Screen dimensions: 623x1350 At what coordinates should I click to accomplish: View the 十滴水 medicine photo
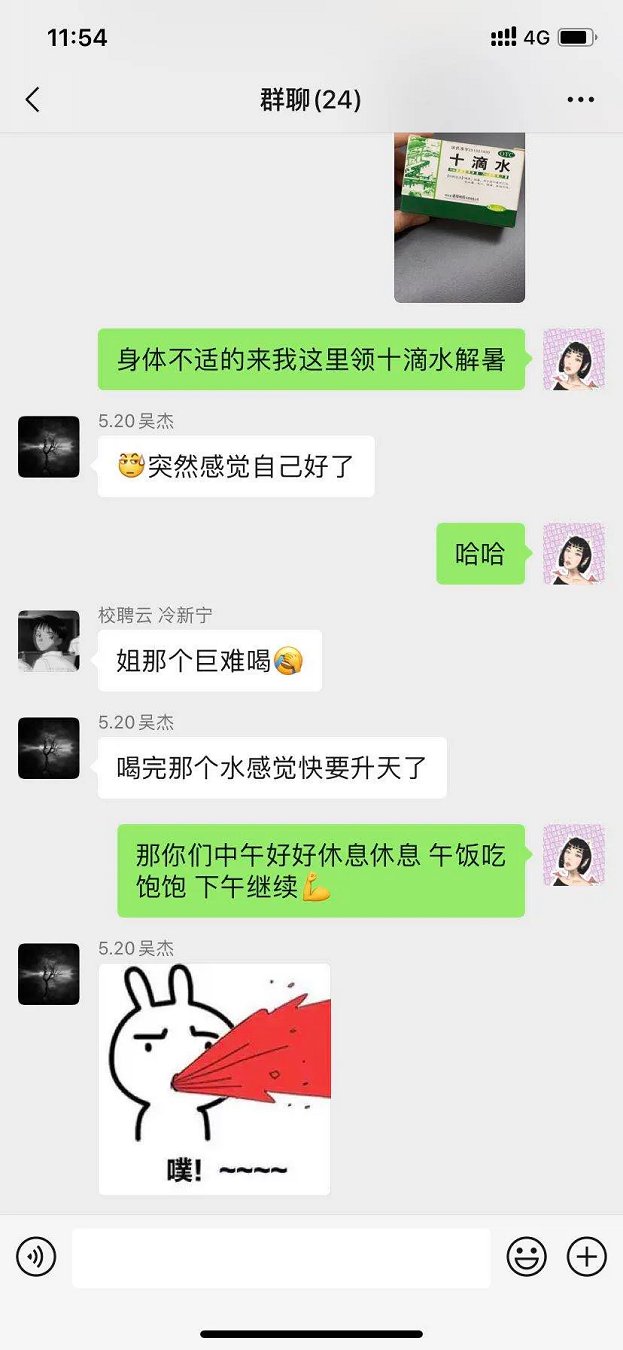click(x=459, y=217)
